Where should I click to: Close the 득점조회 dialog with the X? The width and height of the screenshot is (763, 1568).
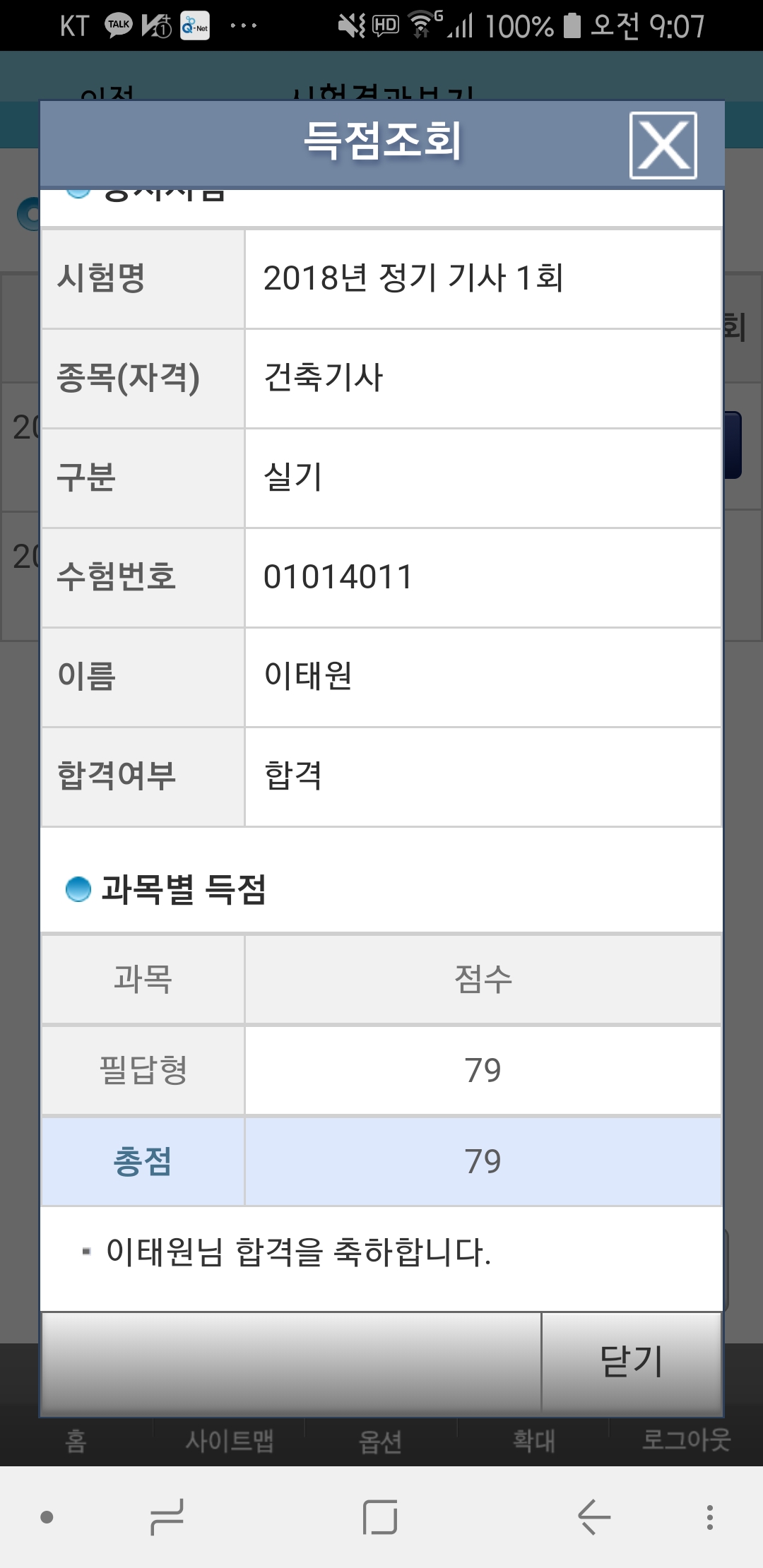663,145
